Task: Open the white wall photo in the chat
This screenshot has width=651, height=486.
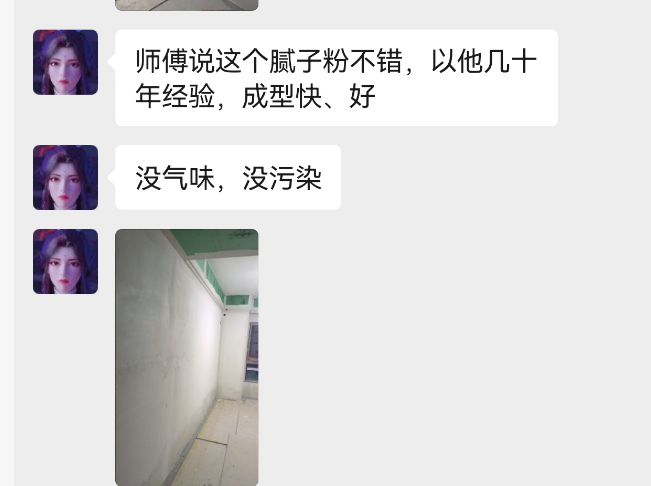Action: tap(186, 357)
